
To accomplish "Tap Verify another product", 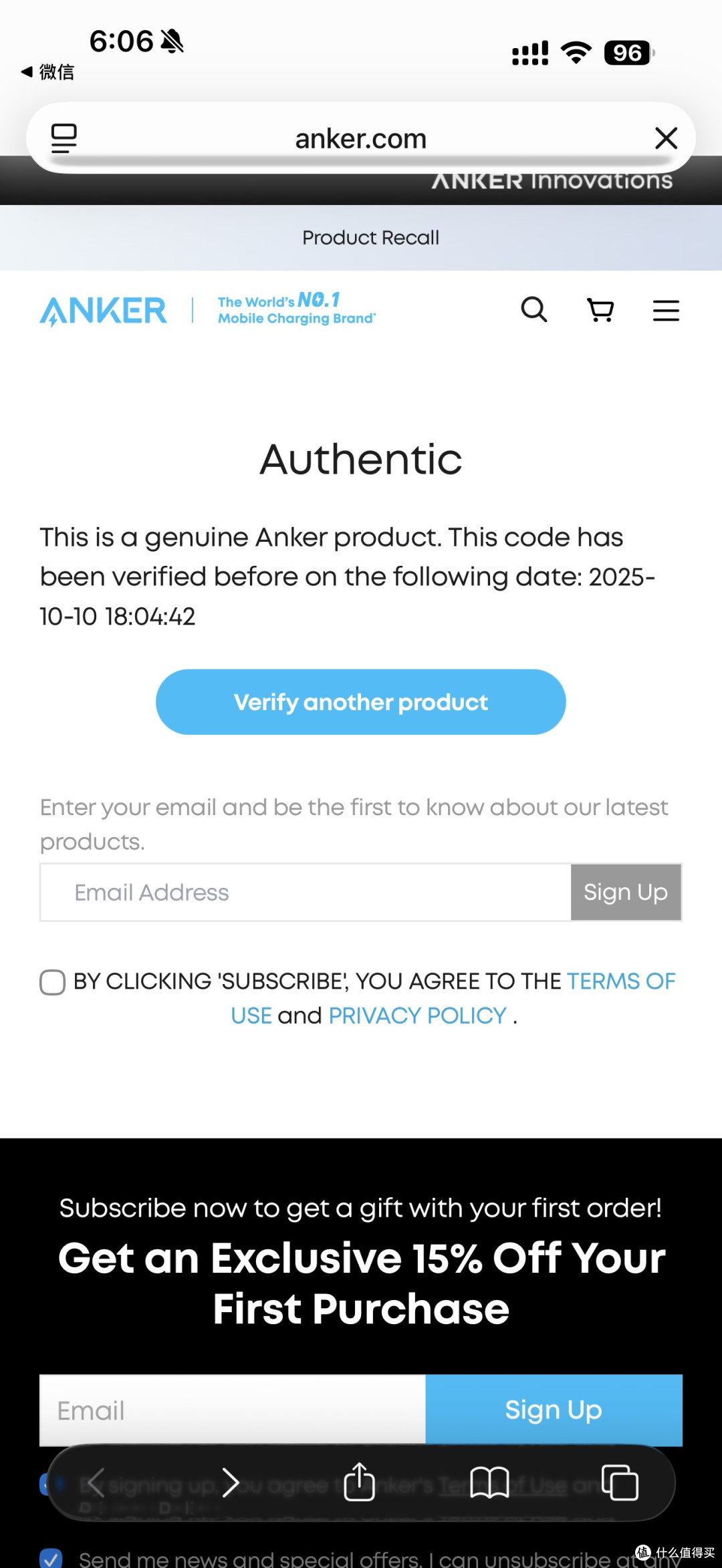I will point(361,702).
